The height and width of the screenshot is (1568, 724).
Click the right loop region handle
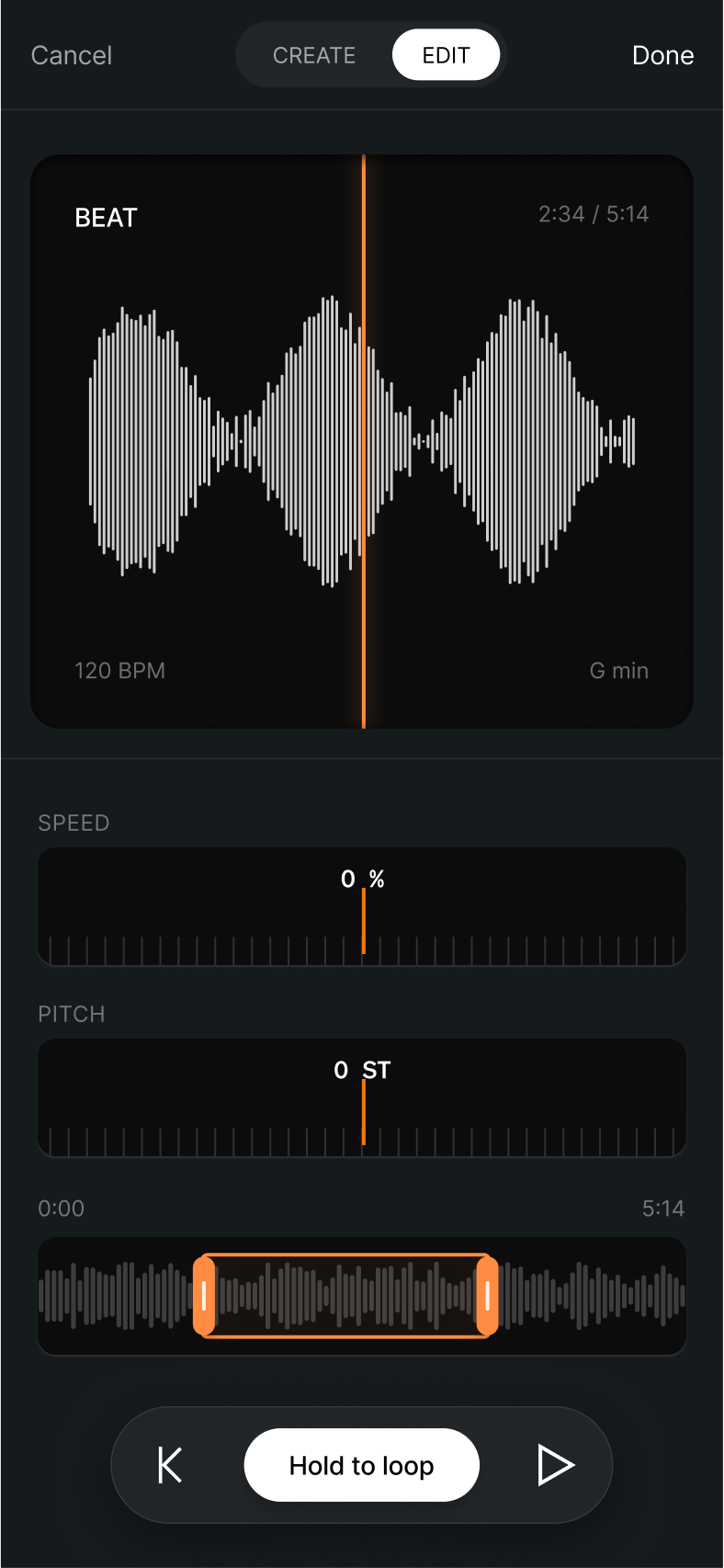click(x=486, y=1296)
